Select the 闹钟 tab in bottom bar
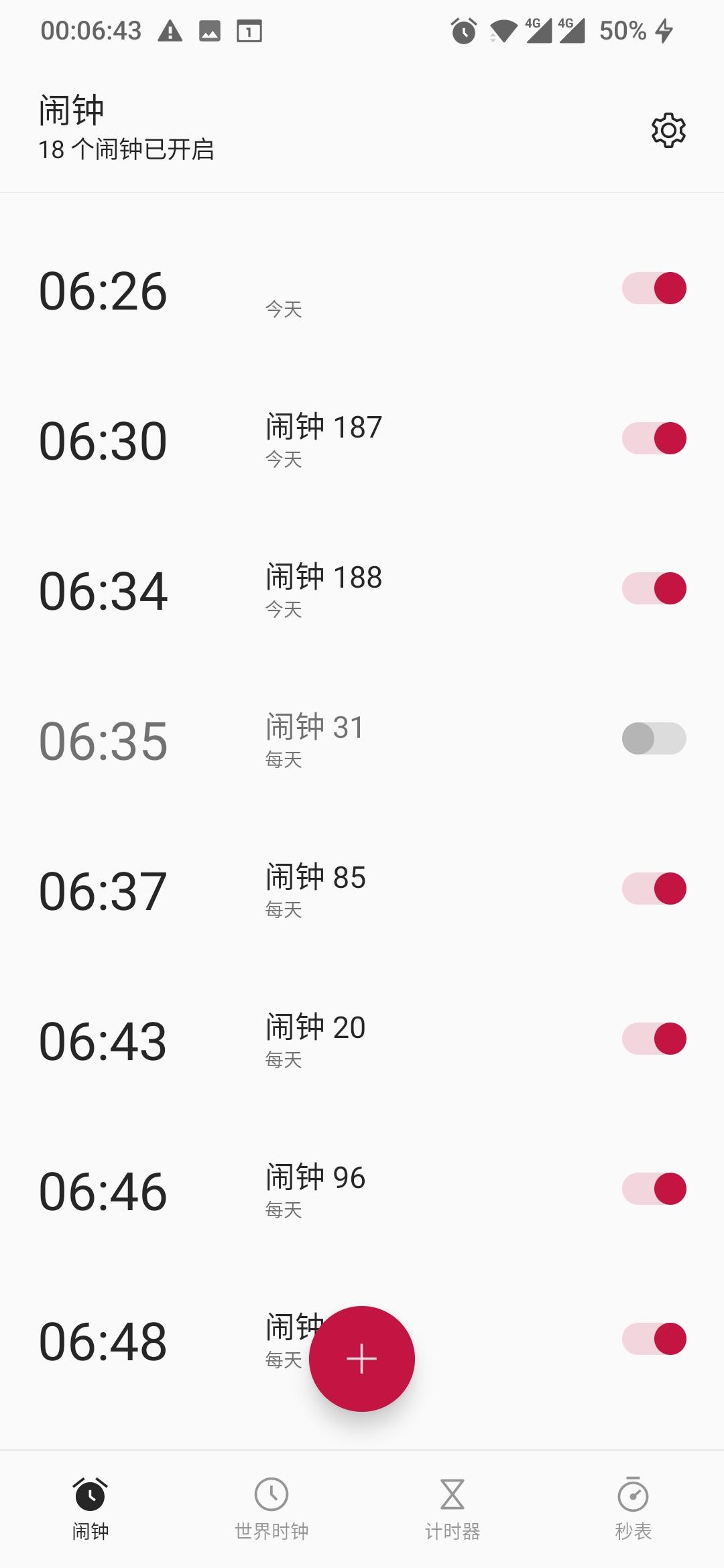Image resolution: width=724 pixels, height=1568 pixels. (x=90, y=1508)
